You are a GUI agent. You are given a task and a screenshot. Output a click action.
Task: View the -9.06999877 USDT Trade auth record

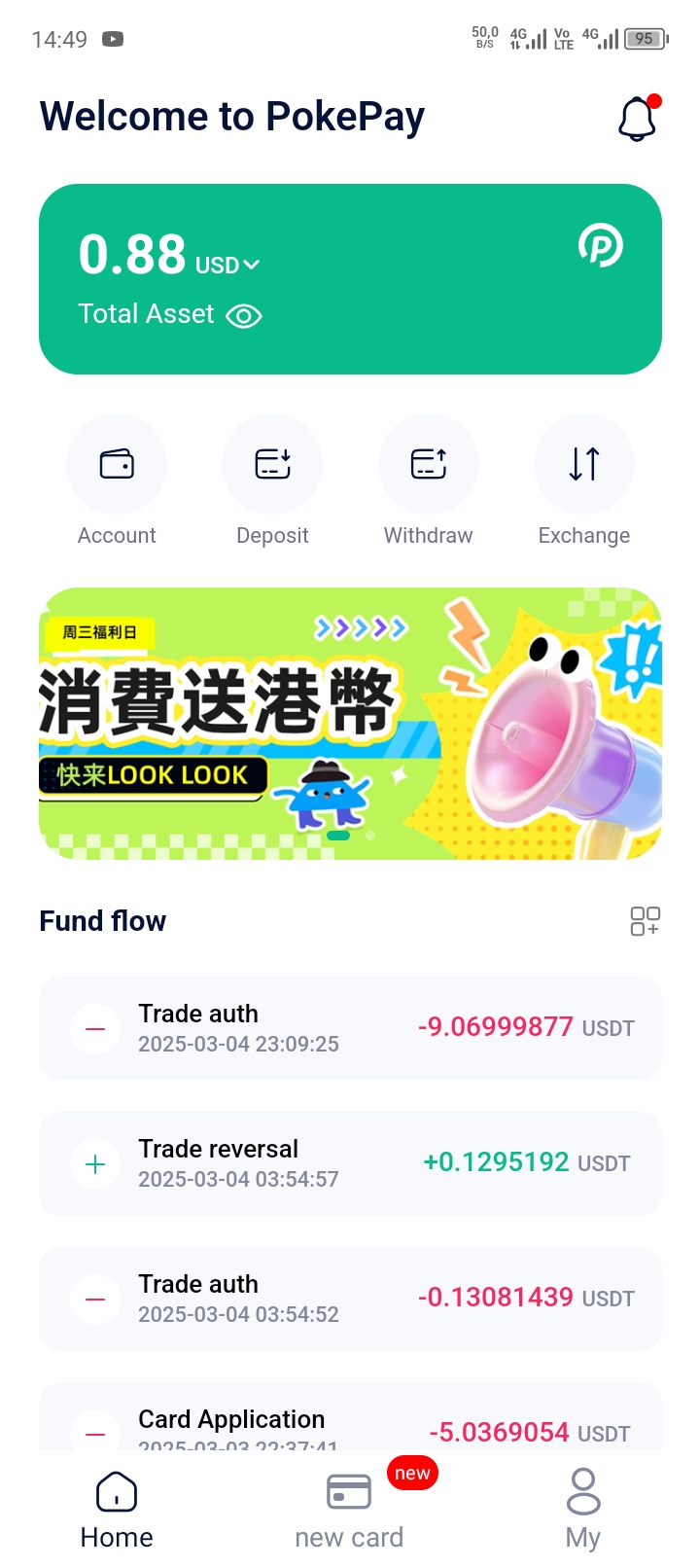click(x=350, y=1028)
